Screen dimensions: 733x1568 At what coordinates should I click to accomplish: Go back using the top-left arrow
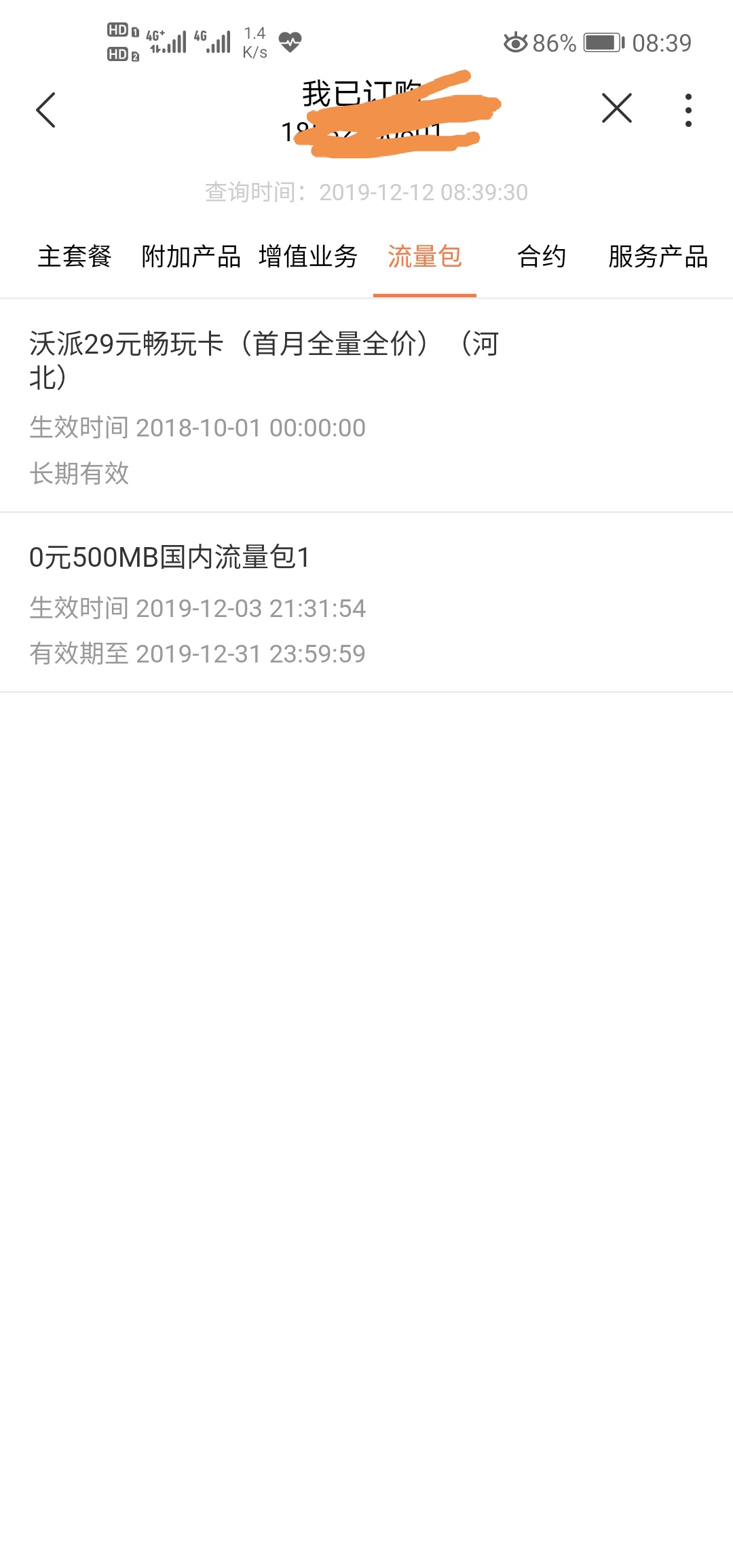click(x=46, y=110)
